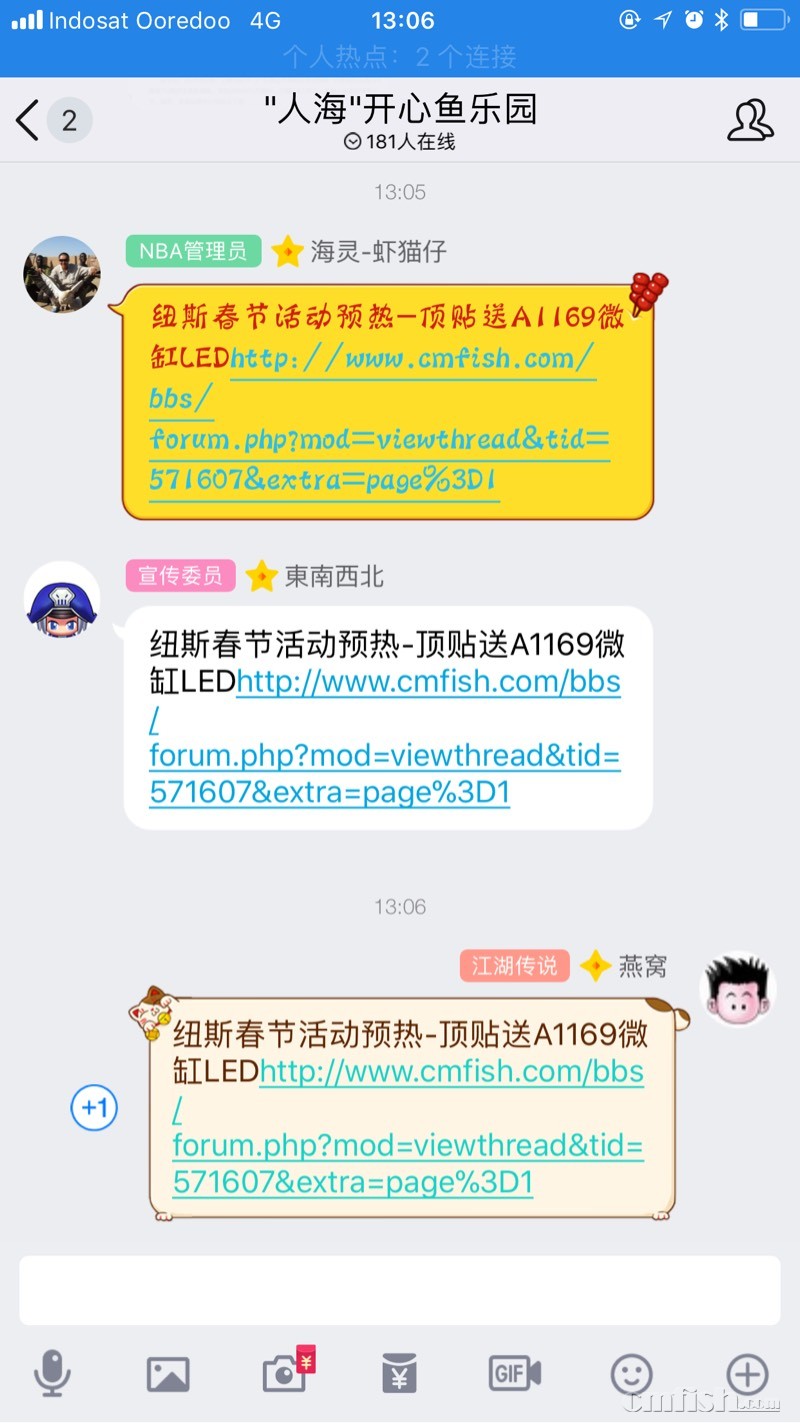Tap the personal hotspot status bar banner
Viewport: 800px width, 1423px height.
(x=400, y=57)
